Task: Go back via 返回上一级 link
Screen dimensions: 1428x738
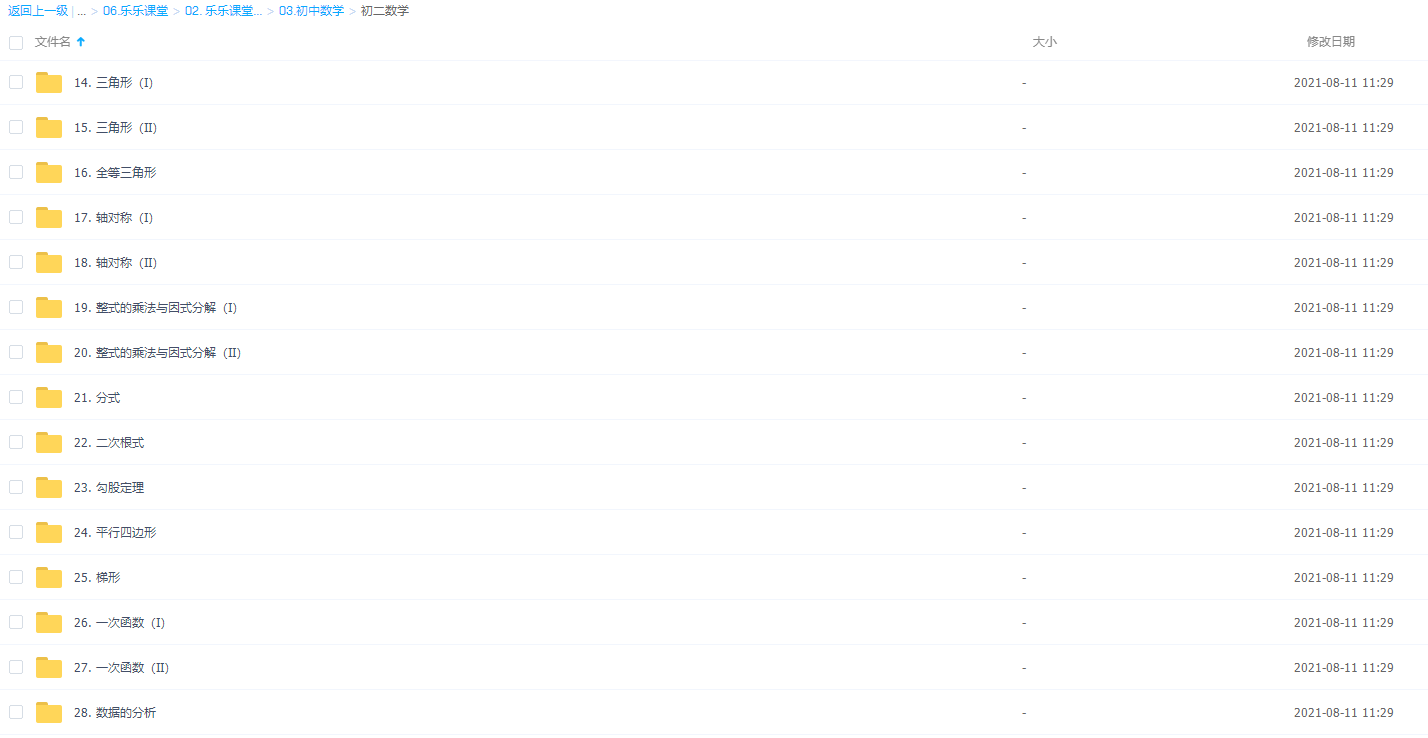Action: pyautogui.click(x=38, y=11)
